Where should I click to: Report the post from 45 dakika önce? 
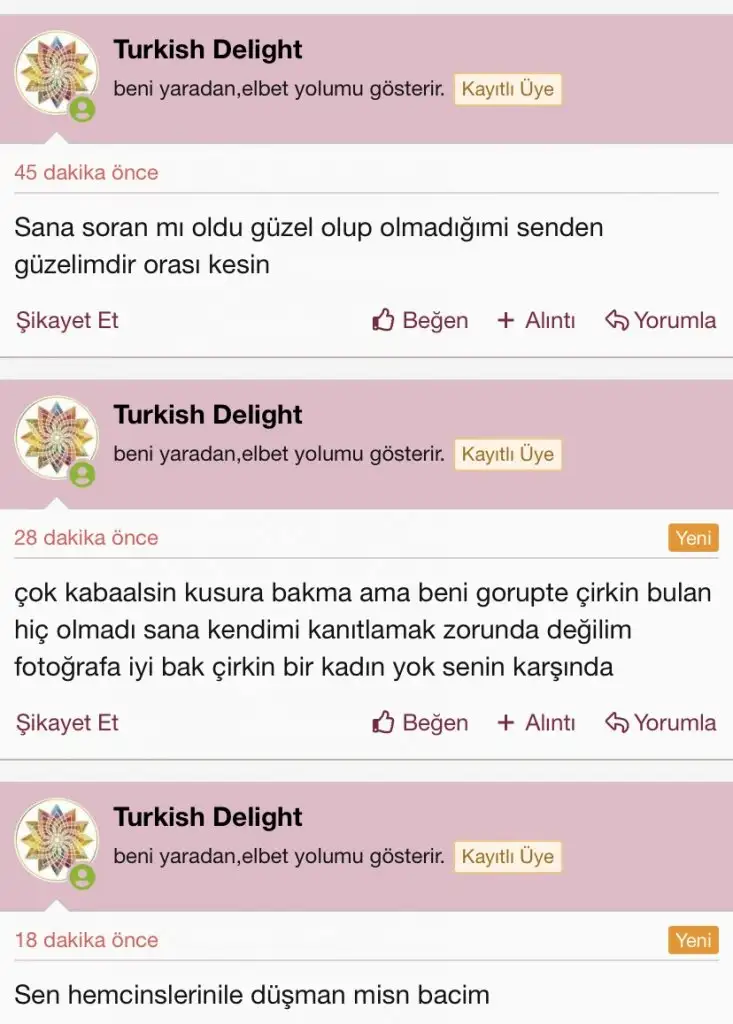coord(67,321)
